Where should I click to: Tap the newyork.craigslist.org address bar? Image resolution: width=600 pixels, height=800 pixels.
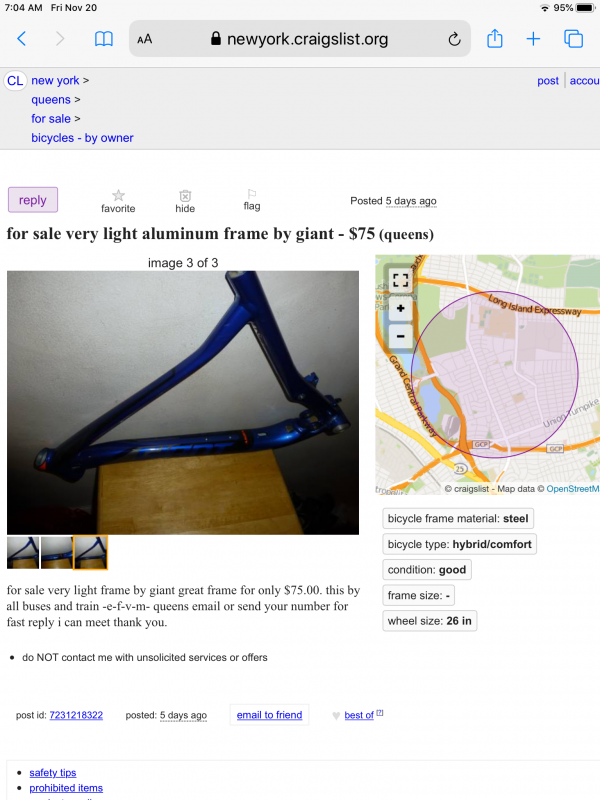(307, 39)
